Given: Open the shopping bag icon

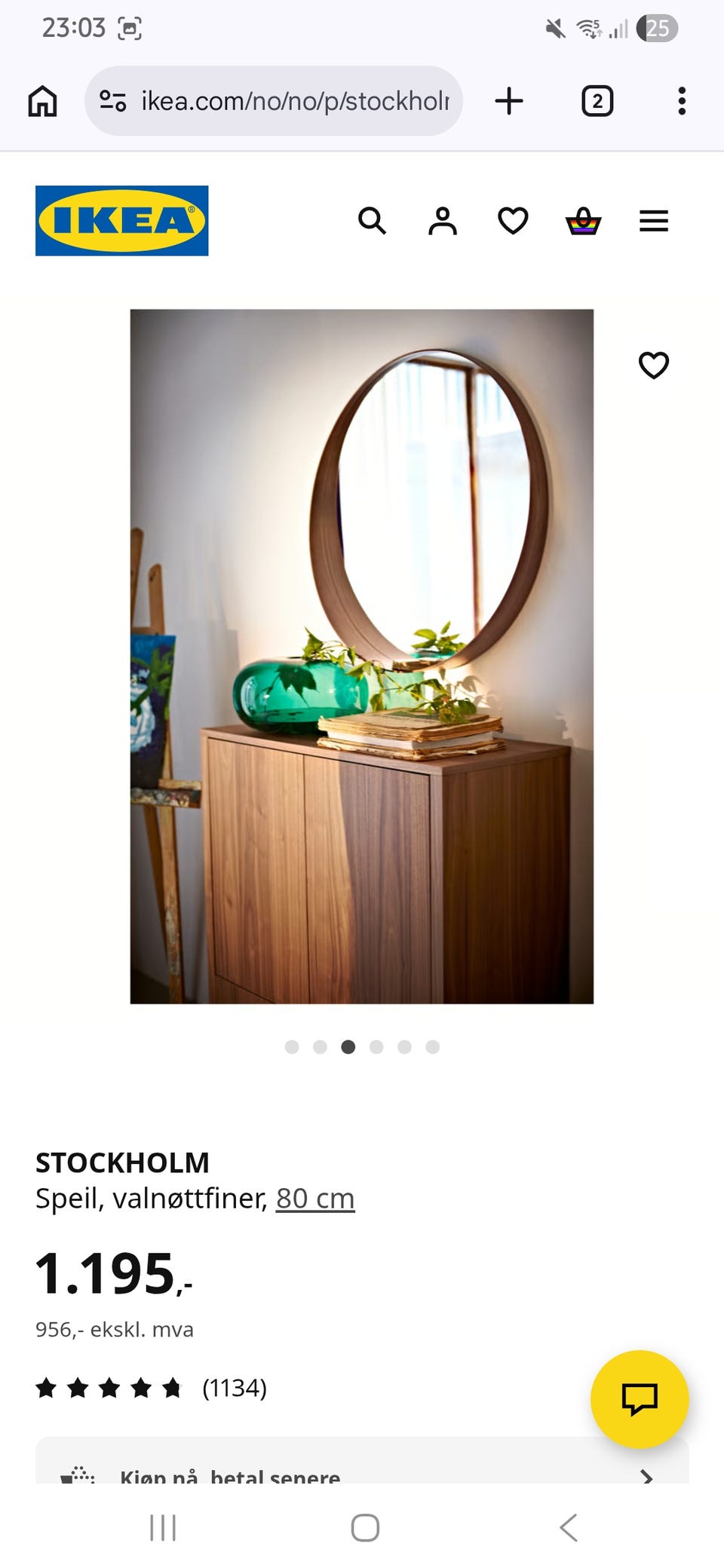Looking at the screenshot, I should [x=584, y=221].
